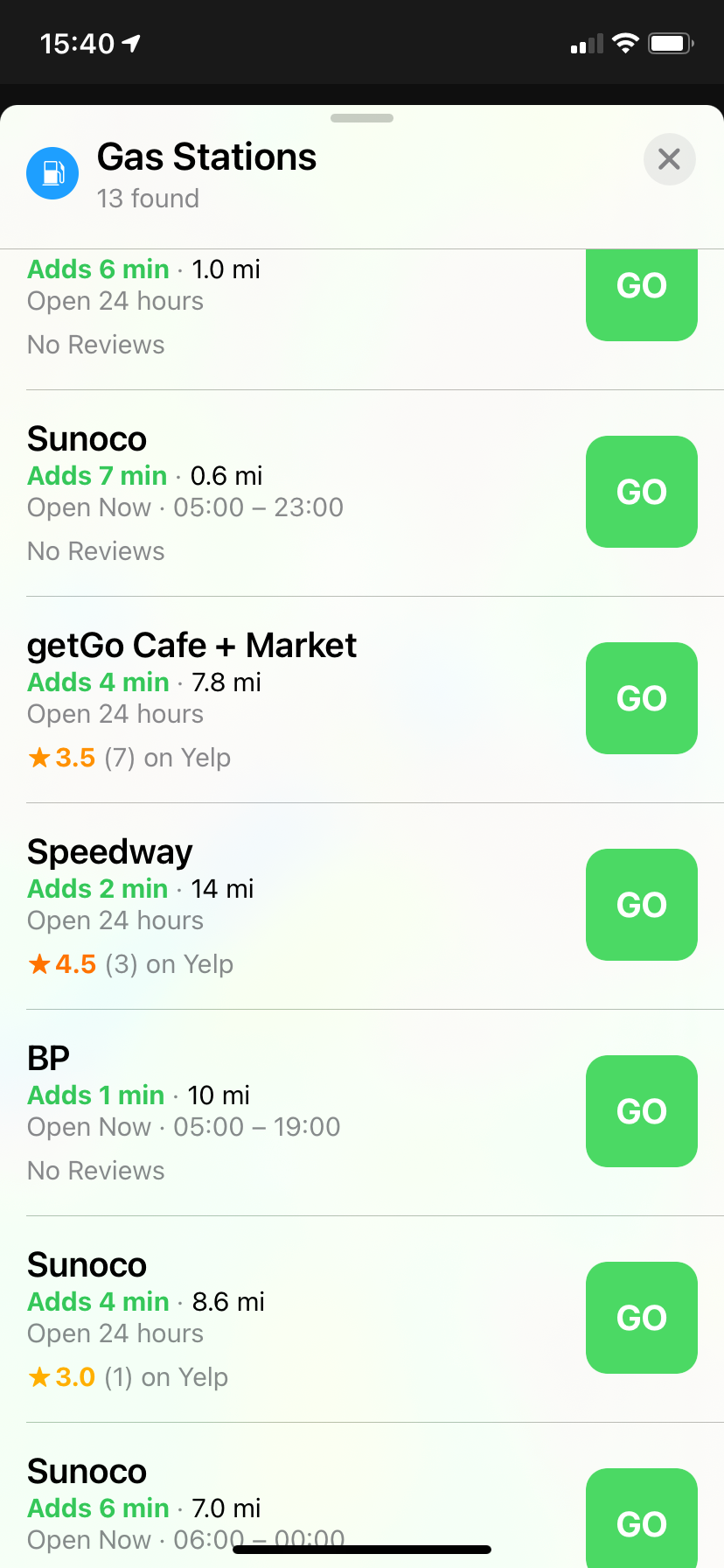View Speedway's 4.5 Yelp rating

coord(63,963)
